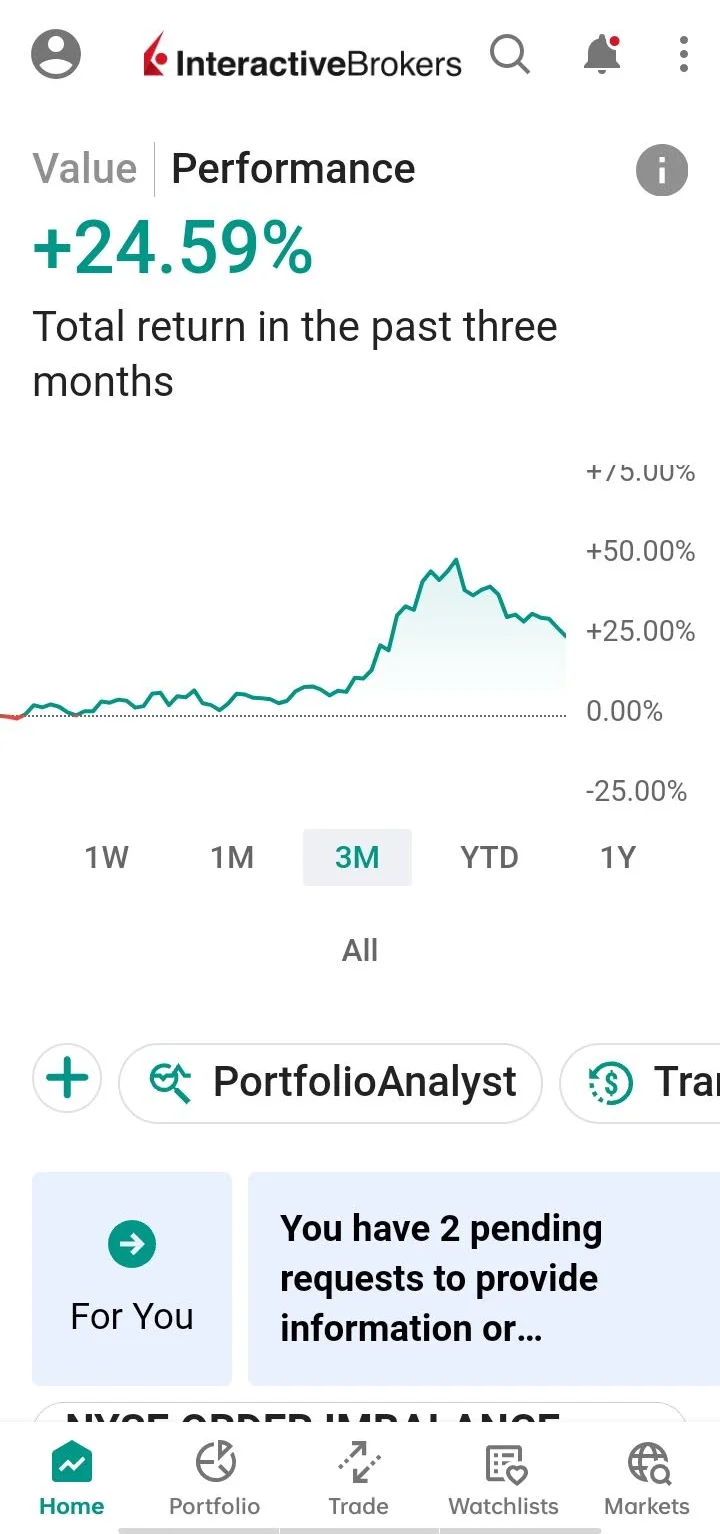Tap the info icon beside Performance

click(x=661, y=170)
